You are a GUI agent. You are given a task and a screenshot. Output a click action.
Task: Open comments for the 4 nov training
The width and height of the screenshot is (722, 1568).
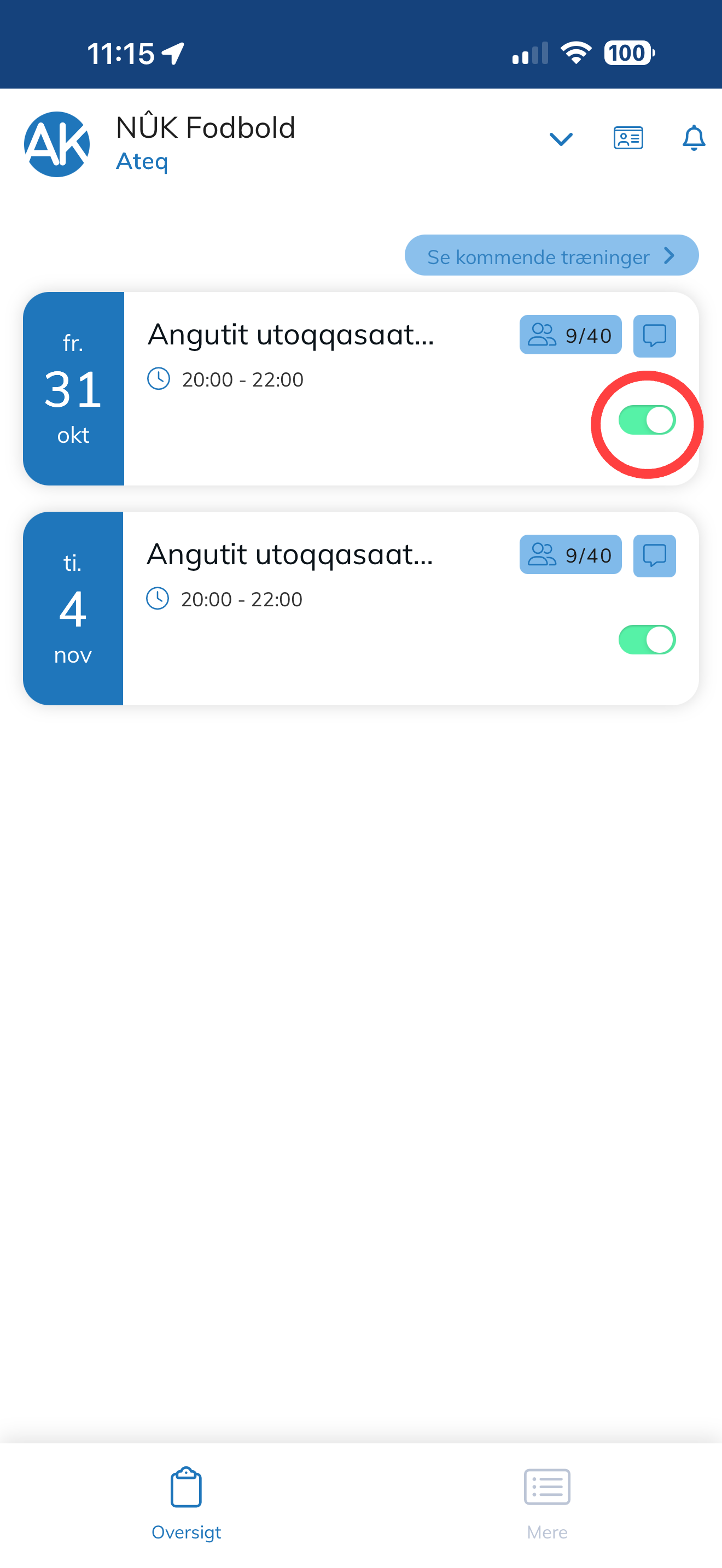(654, 555)
